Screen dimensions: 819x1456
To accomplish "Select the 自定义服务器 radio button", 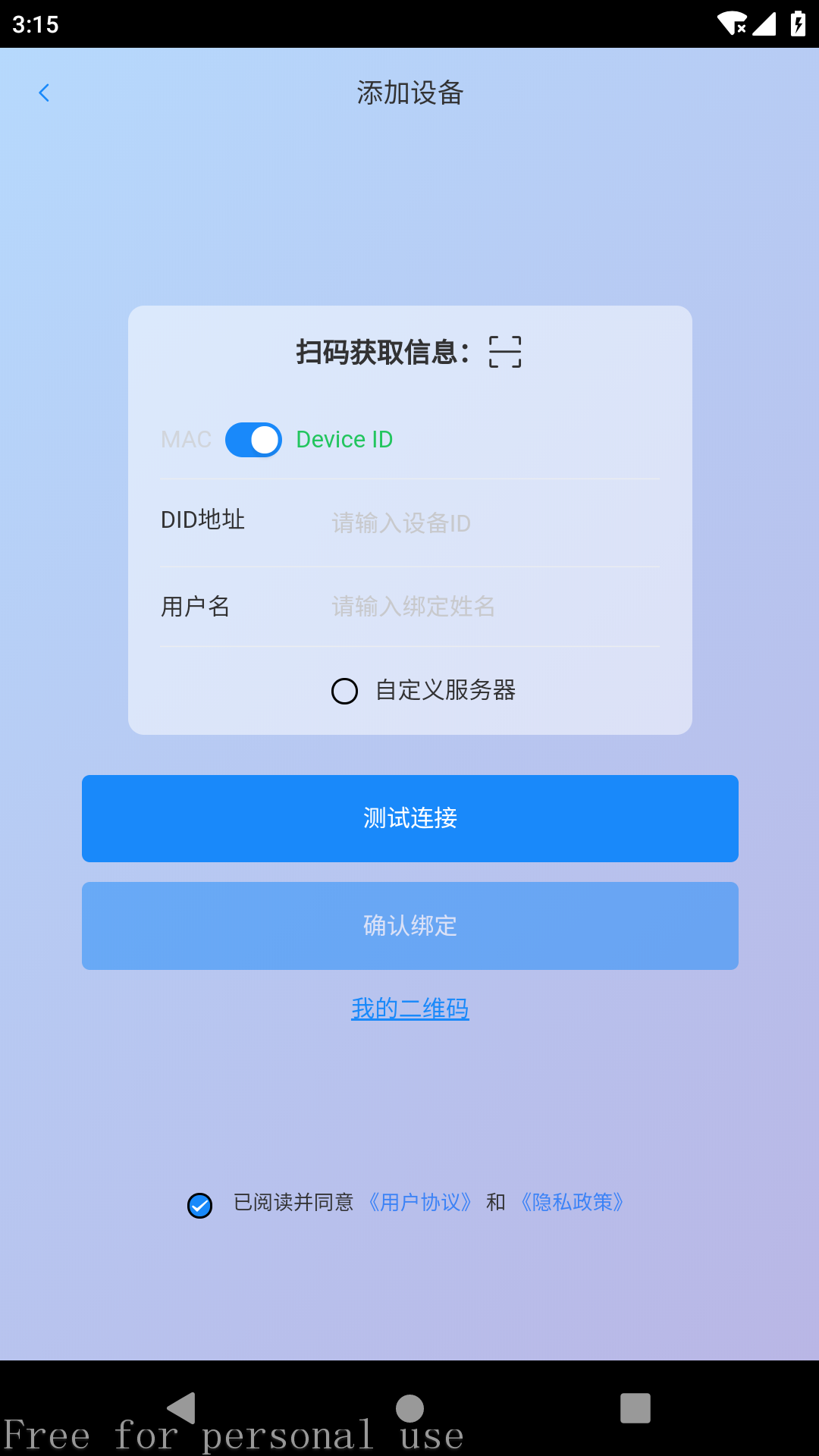I will [344, 691].
